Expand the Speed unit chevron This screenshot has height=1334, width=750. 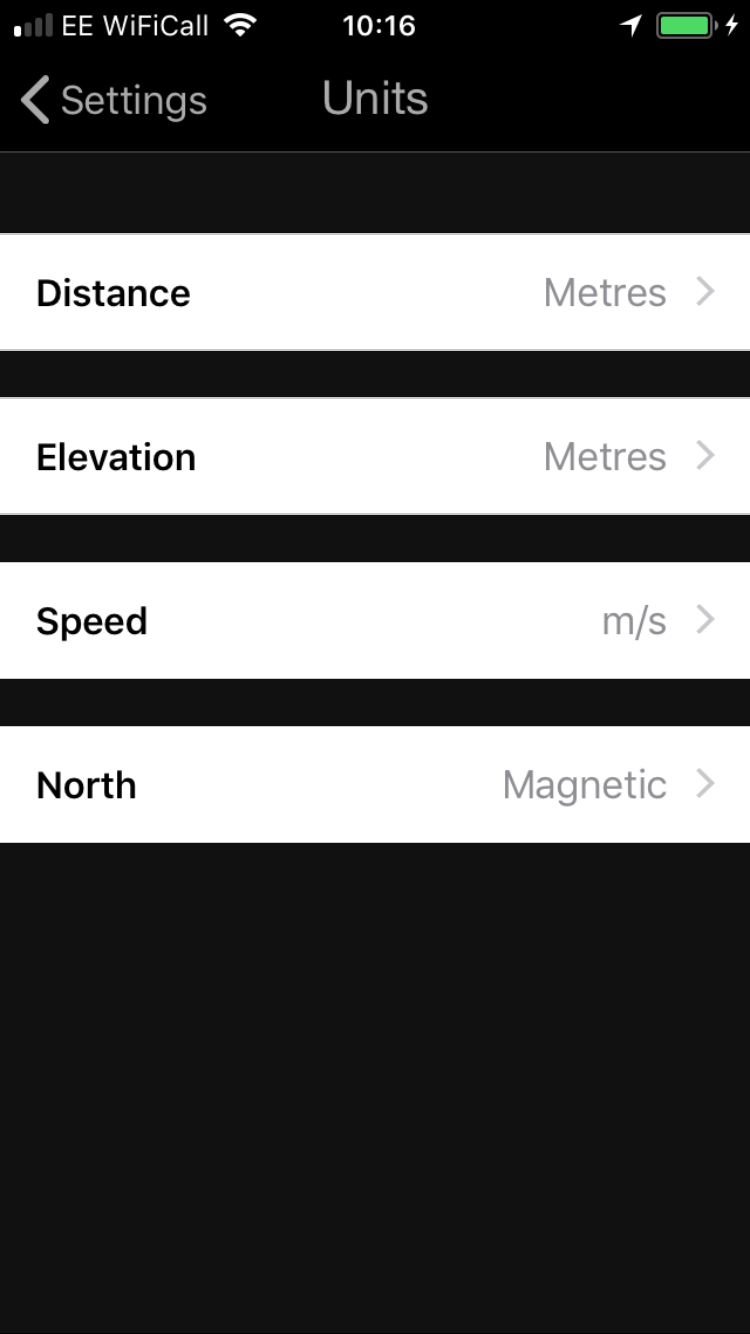[707, 620]
